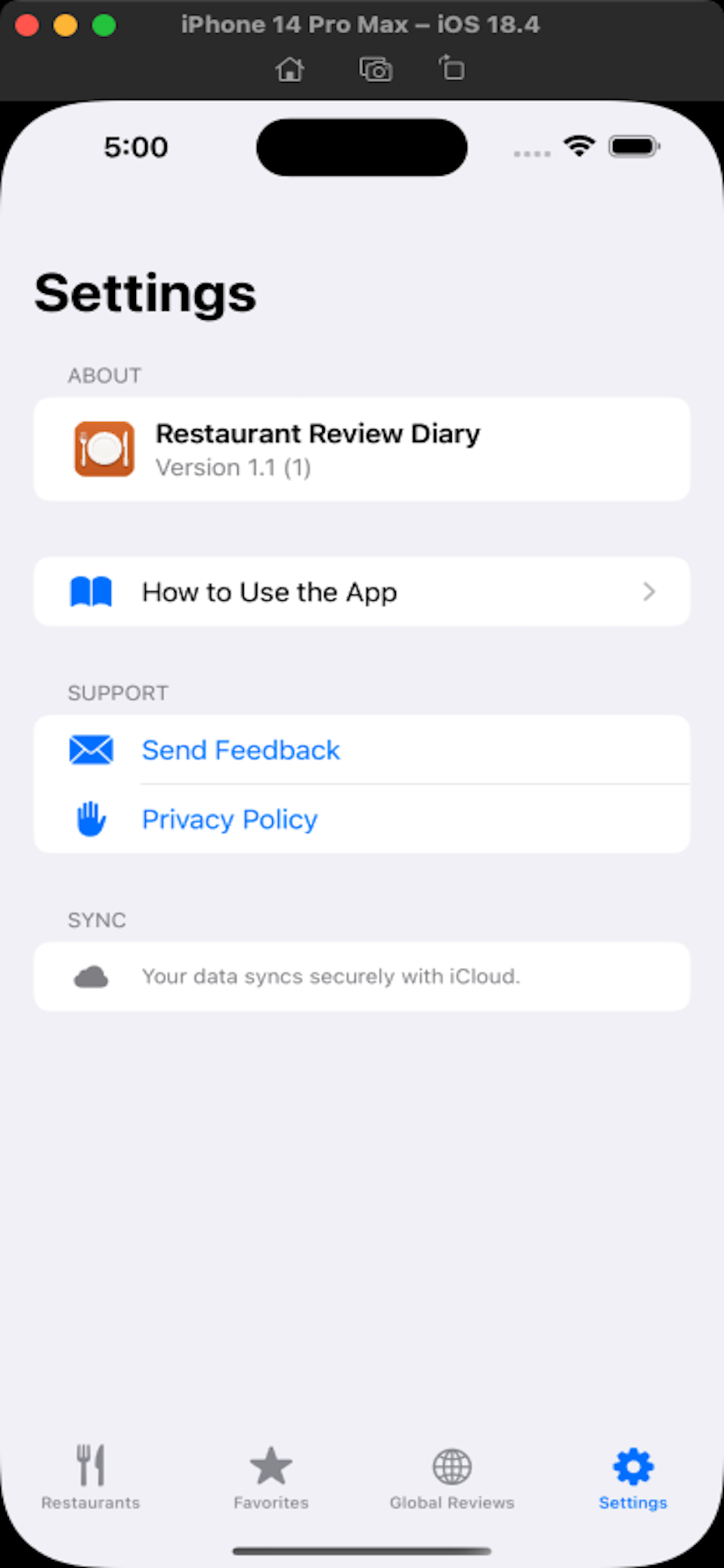Go to the Global Reviews tab
Viewport: 724px width, 1568px height.
click(452, 1475)
